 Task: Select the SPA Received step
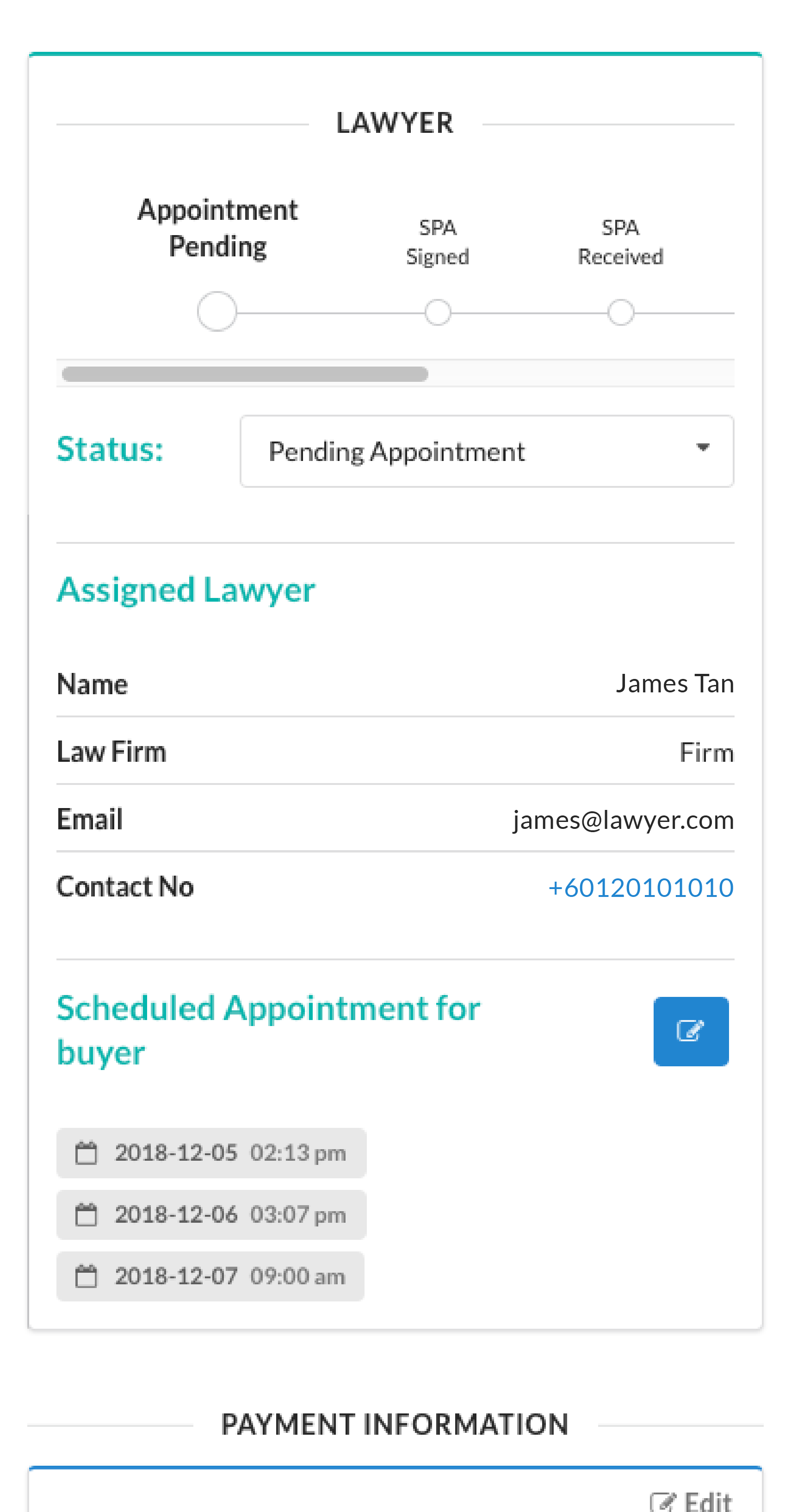620,311
